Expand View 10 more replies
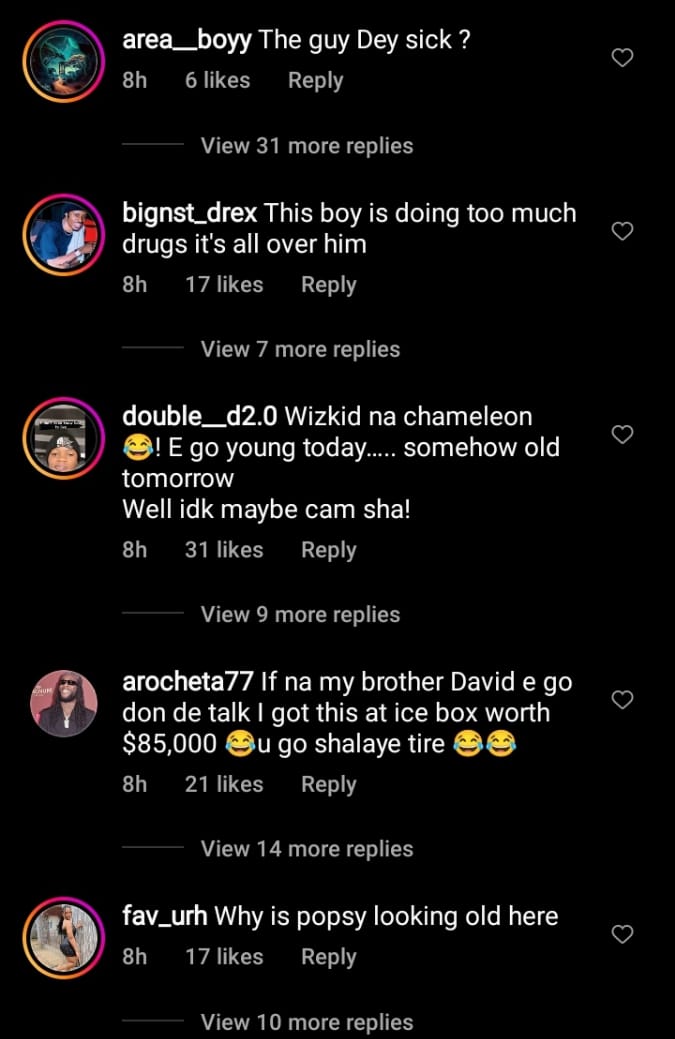This screenshot has width=675, height=1039. tap(306, 1022)
